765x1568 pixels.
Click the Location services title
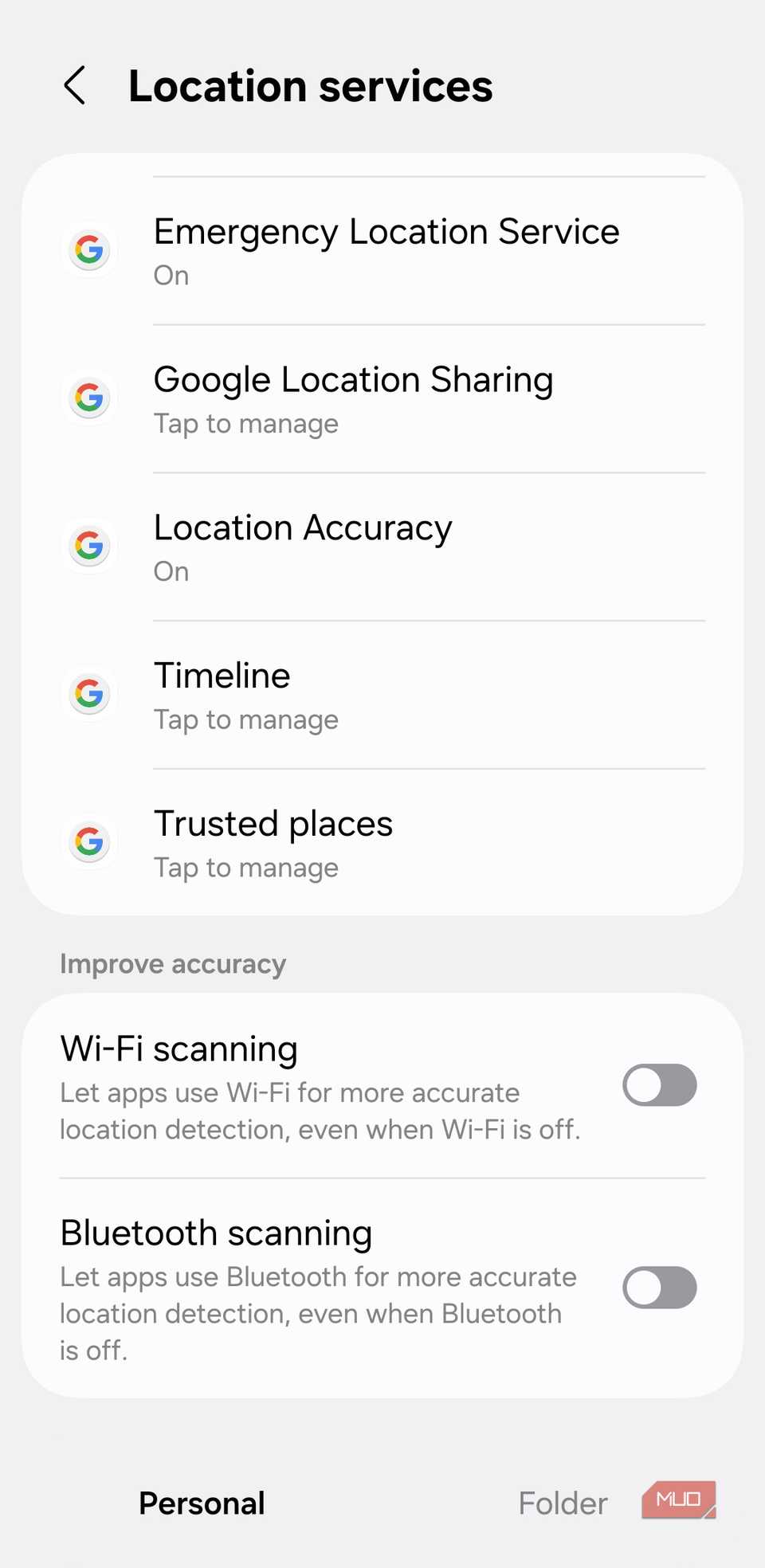(x=311, y=86)
